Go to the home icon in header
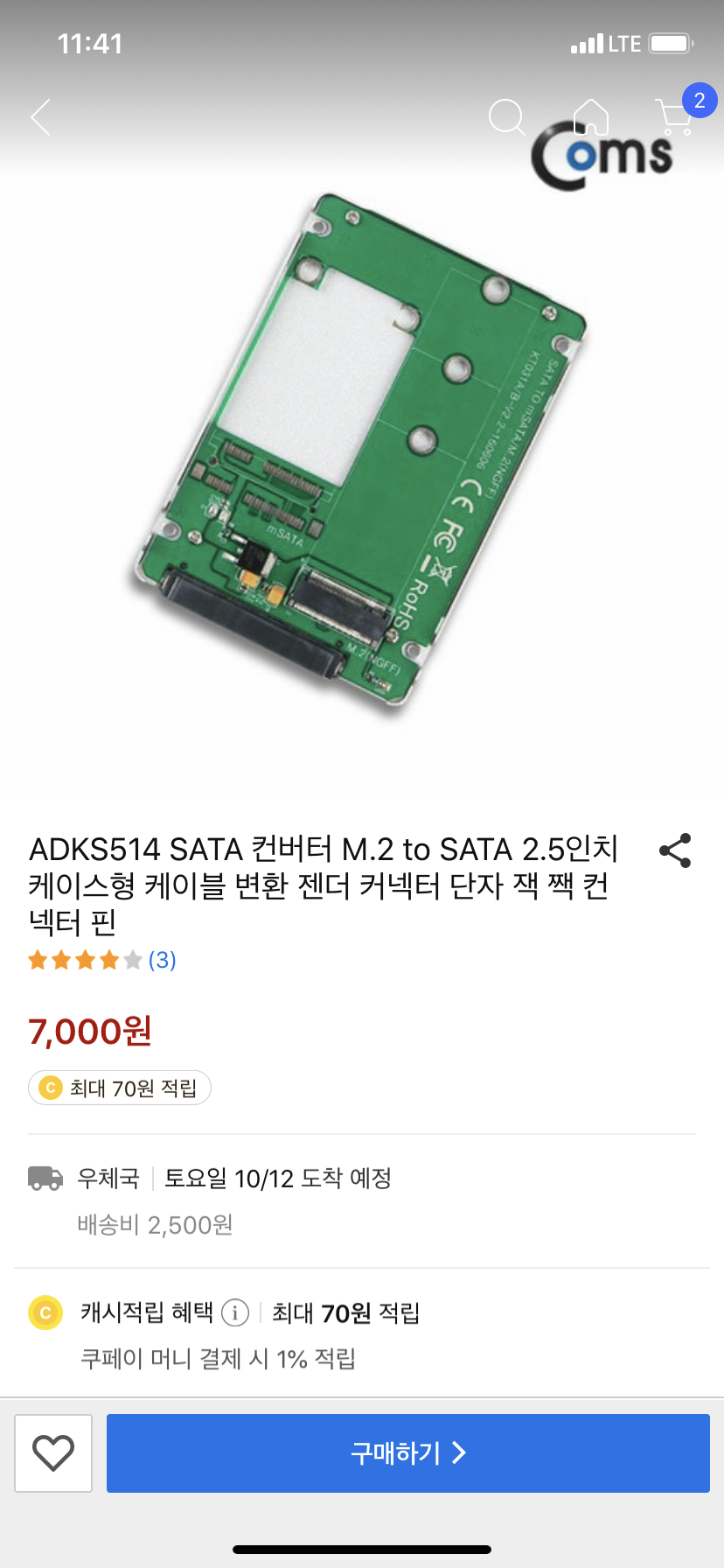Screen dimensions: 724x1568 (x=591, y=117)
